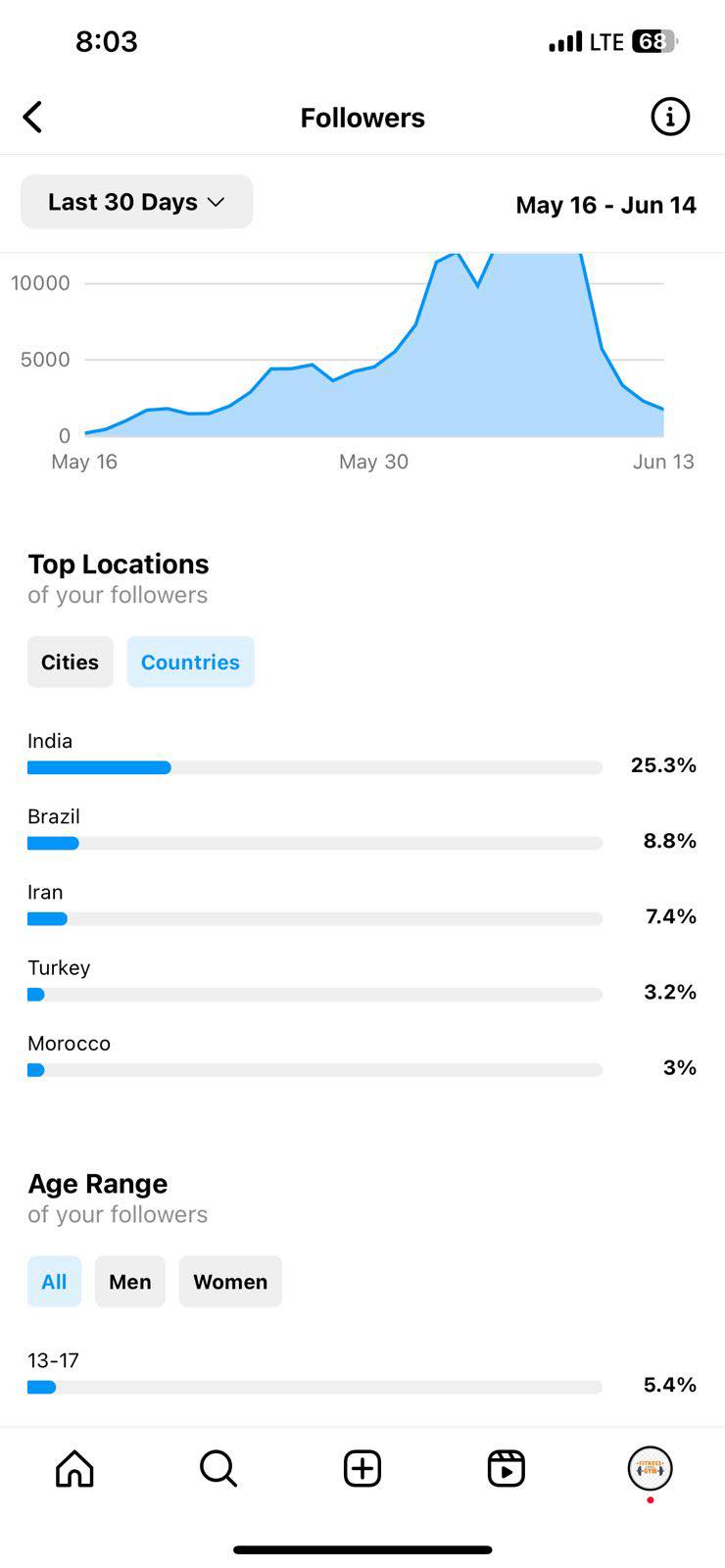This screenshot has width=725, height=1568.
Task: Open the profile tab
Action: click(x=650, y=1468)
